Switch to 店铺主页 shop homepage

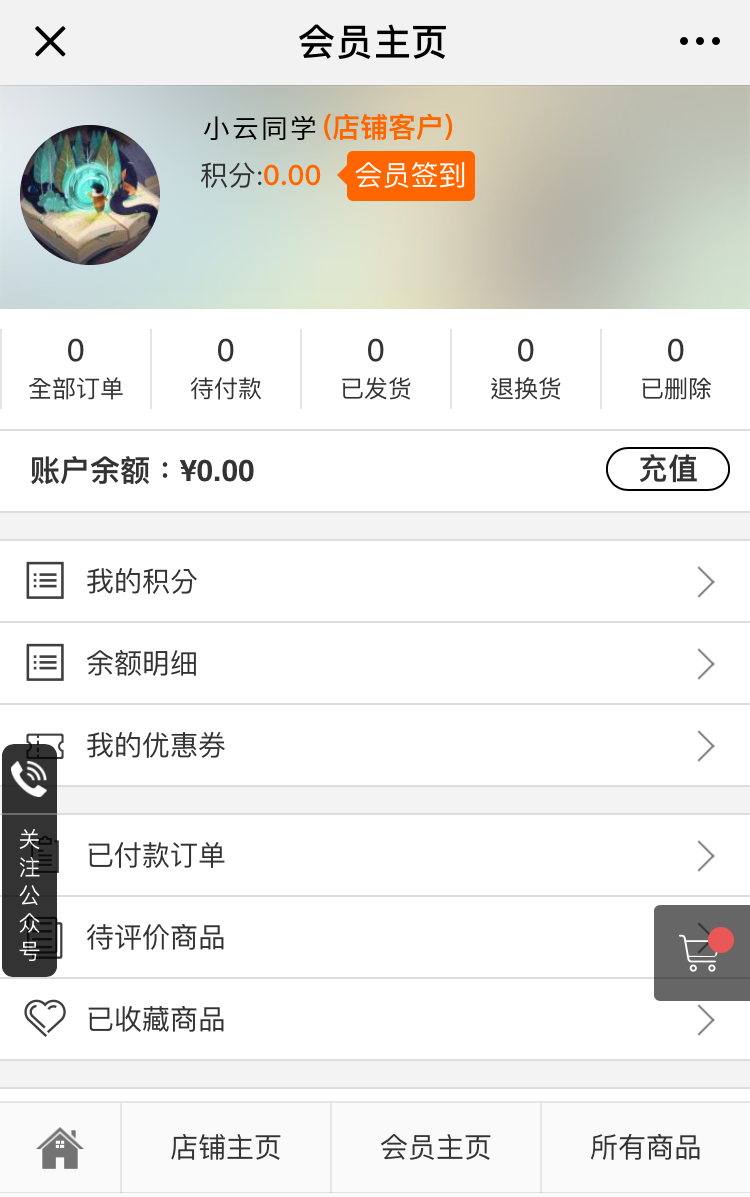[226, 1148]
